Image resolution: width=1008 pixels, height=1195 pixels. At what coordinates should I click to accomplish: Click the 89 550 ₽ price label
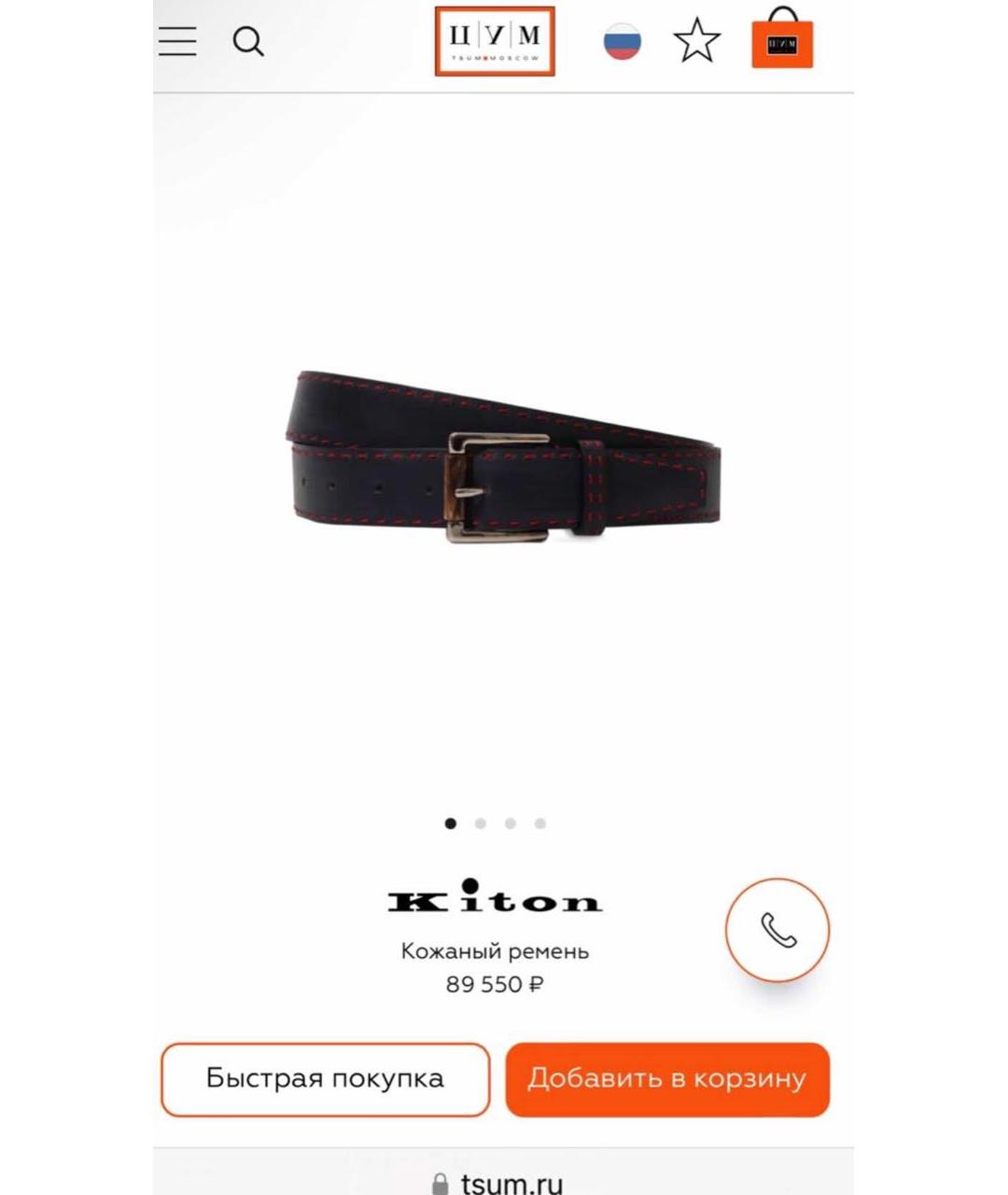(496, 983)
